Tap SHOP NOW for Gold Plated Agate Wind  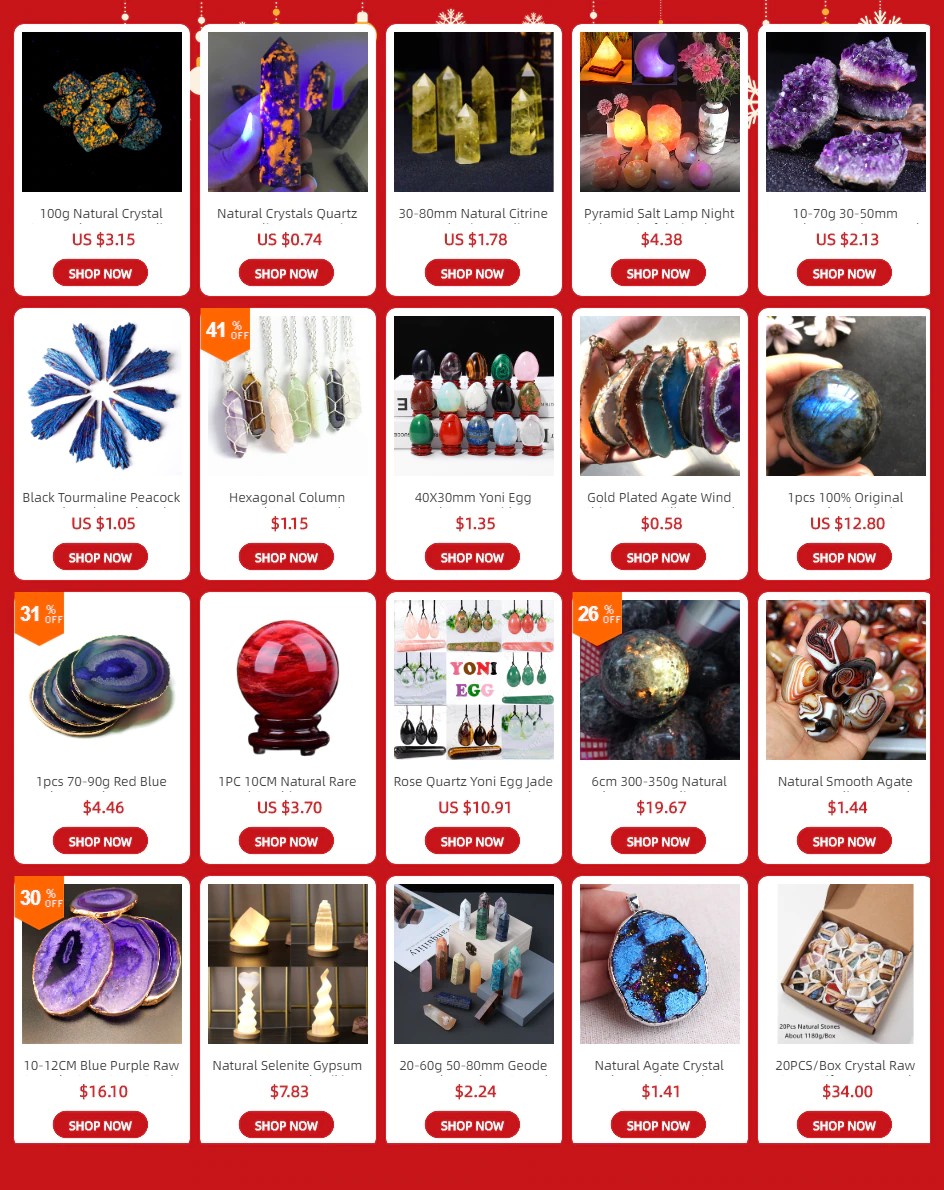click(658, 557)
